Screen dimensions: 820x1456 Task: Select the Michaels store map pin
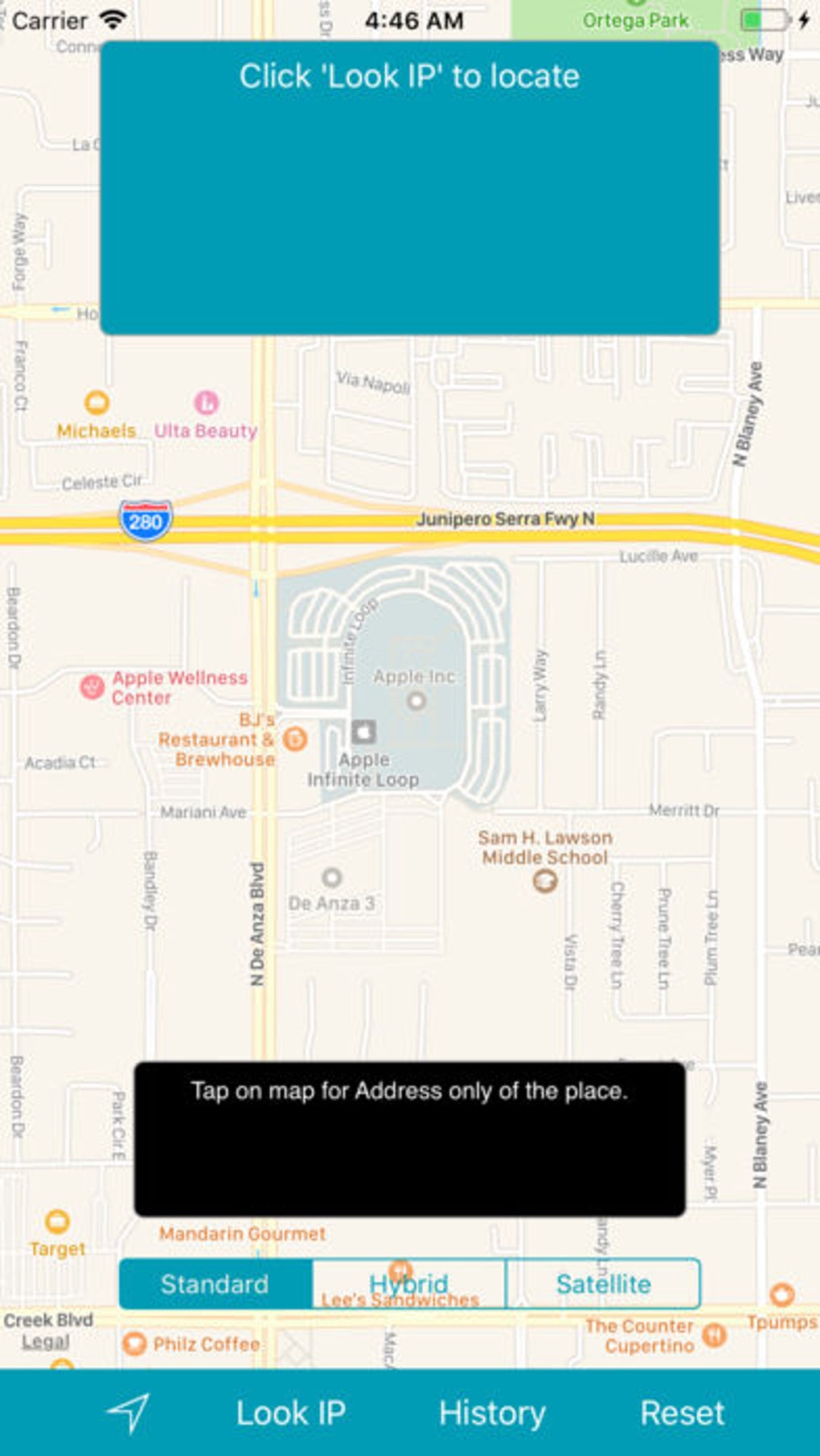click(96, 402)
